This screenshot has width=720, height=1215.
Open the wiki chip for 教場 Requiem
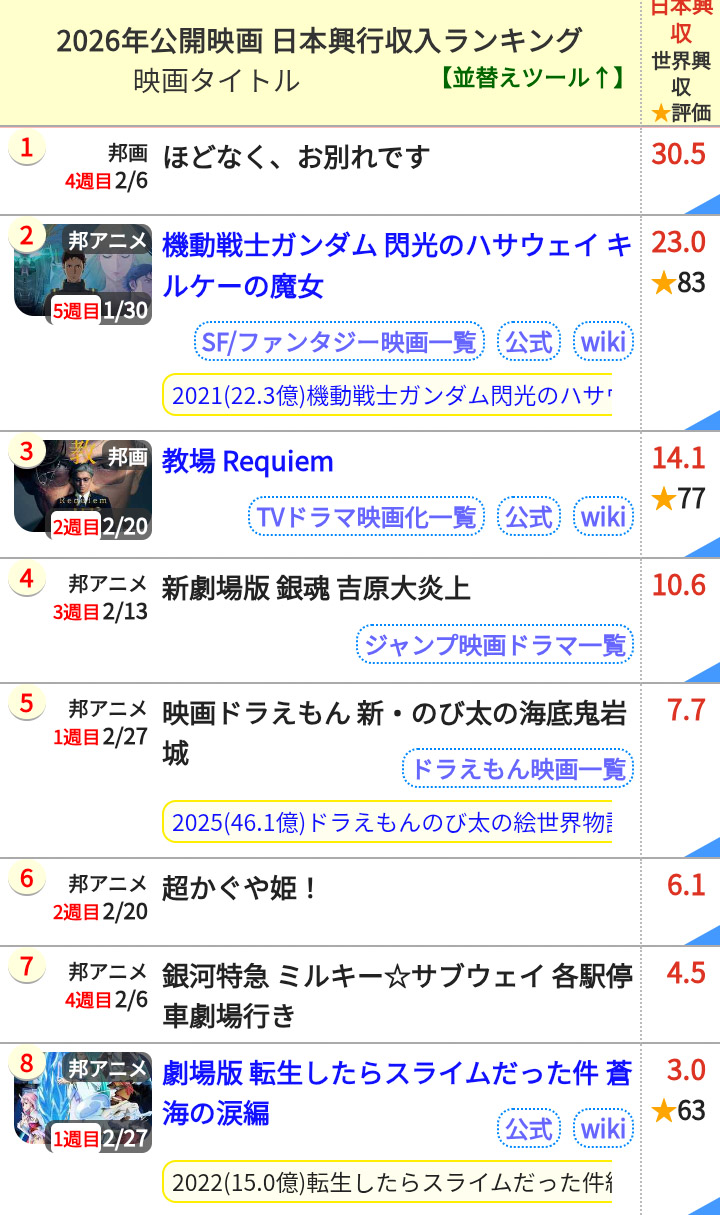pos(603,516)
